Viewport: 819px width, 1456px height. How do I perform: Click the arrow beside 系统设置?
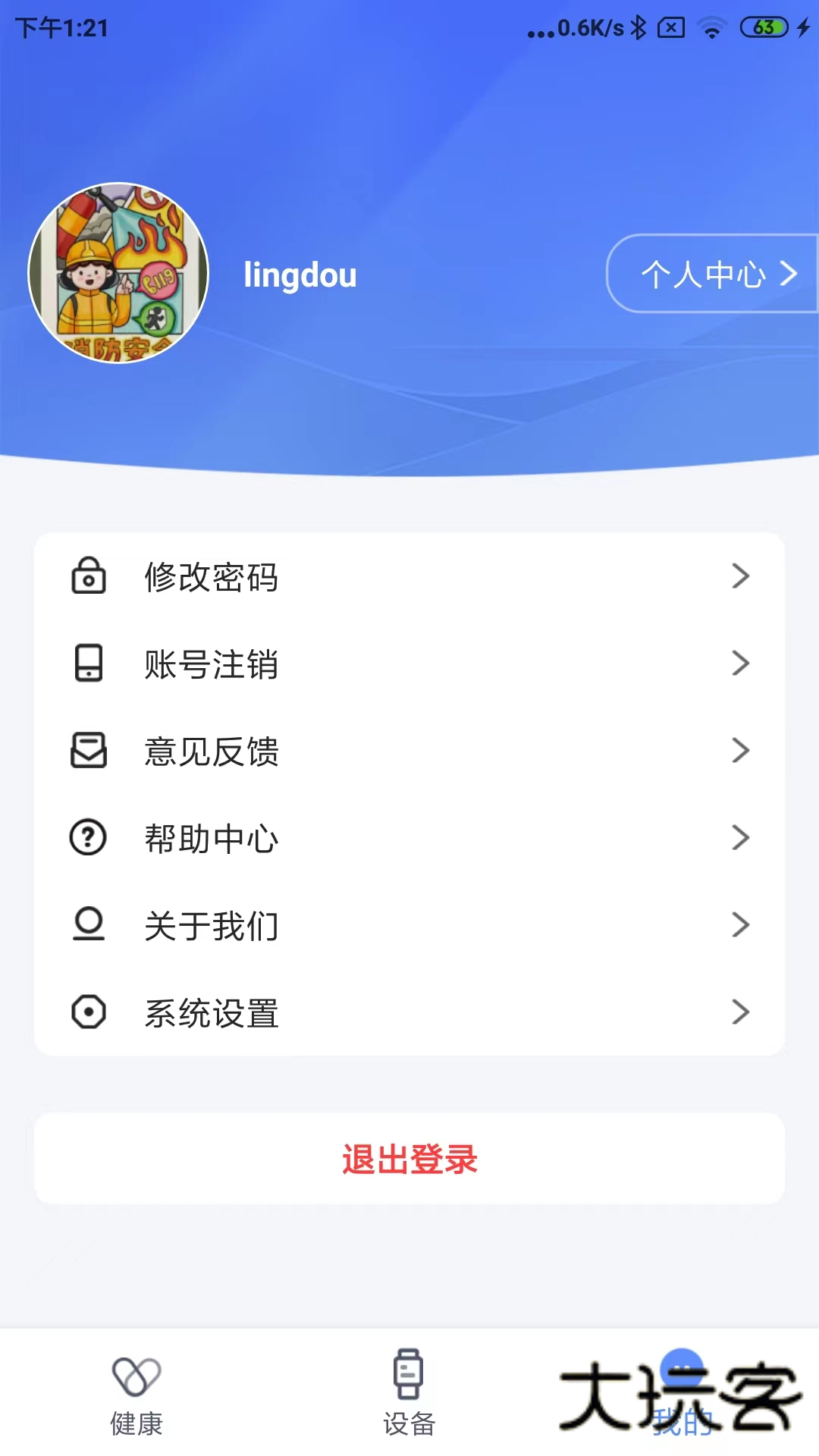[741, 1012]
